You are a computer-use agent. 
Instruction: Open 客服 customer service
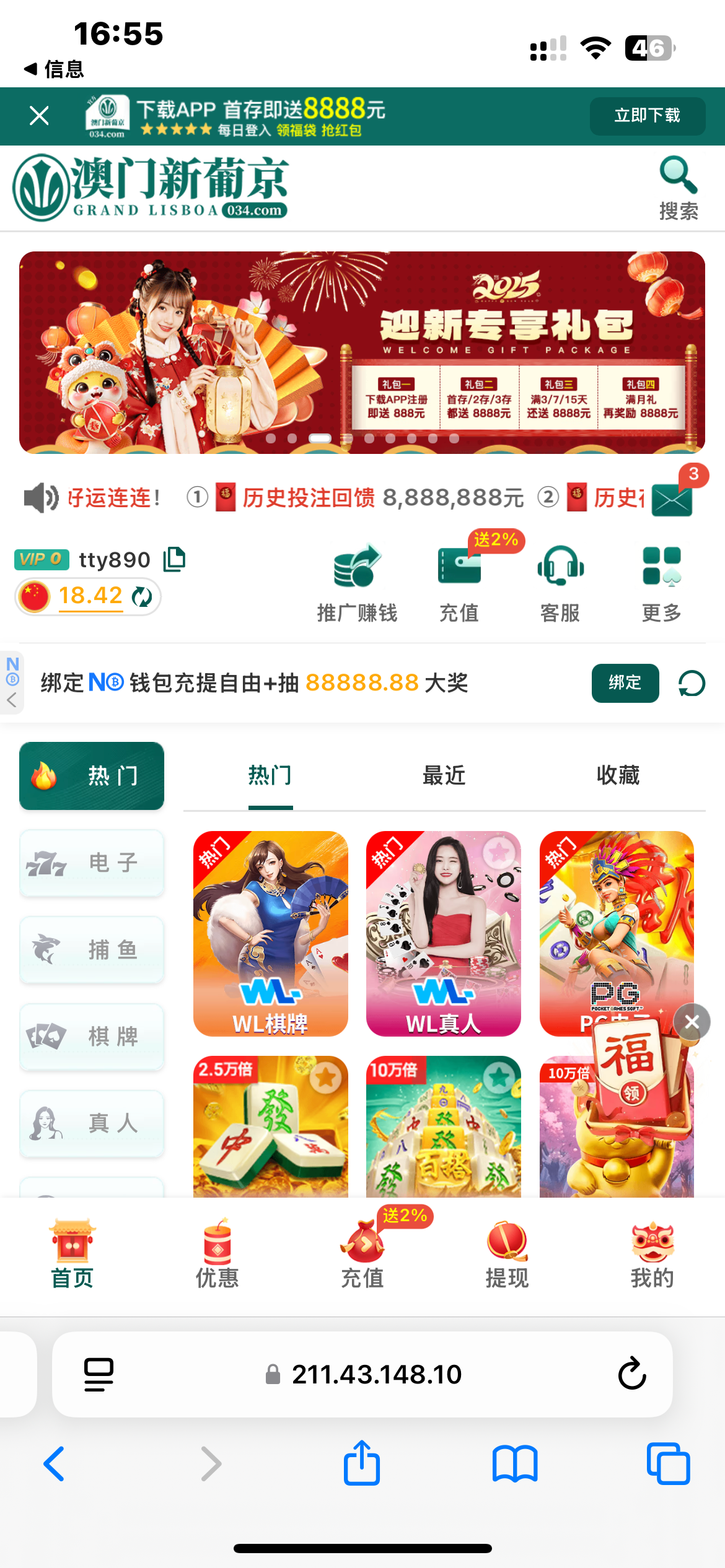click(560, 583)
